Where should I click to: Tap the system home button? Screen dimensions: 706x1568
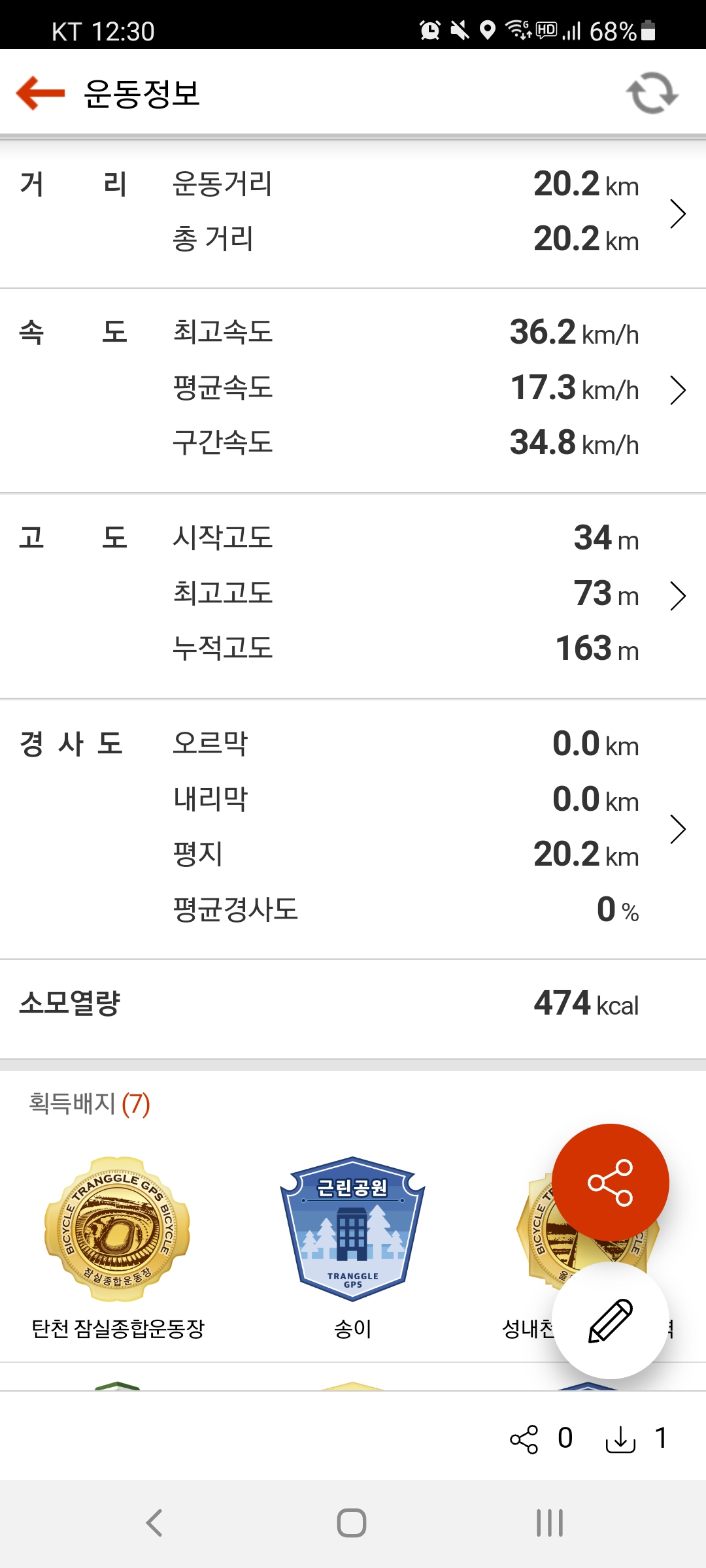(x=352, y=1523)
